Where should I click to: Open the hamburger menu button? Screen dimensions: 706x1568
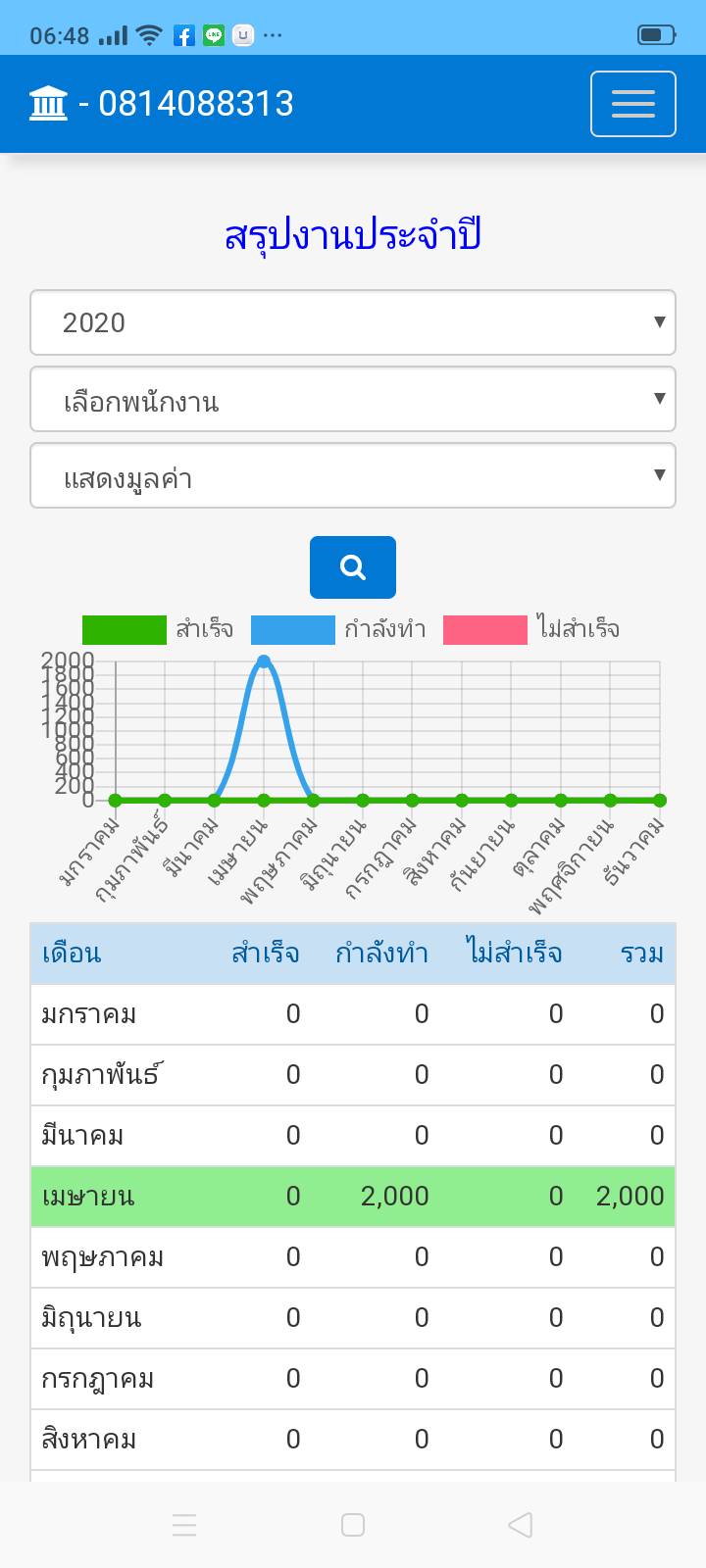(x=632, y=104)
